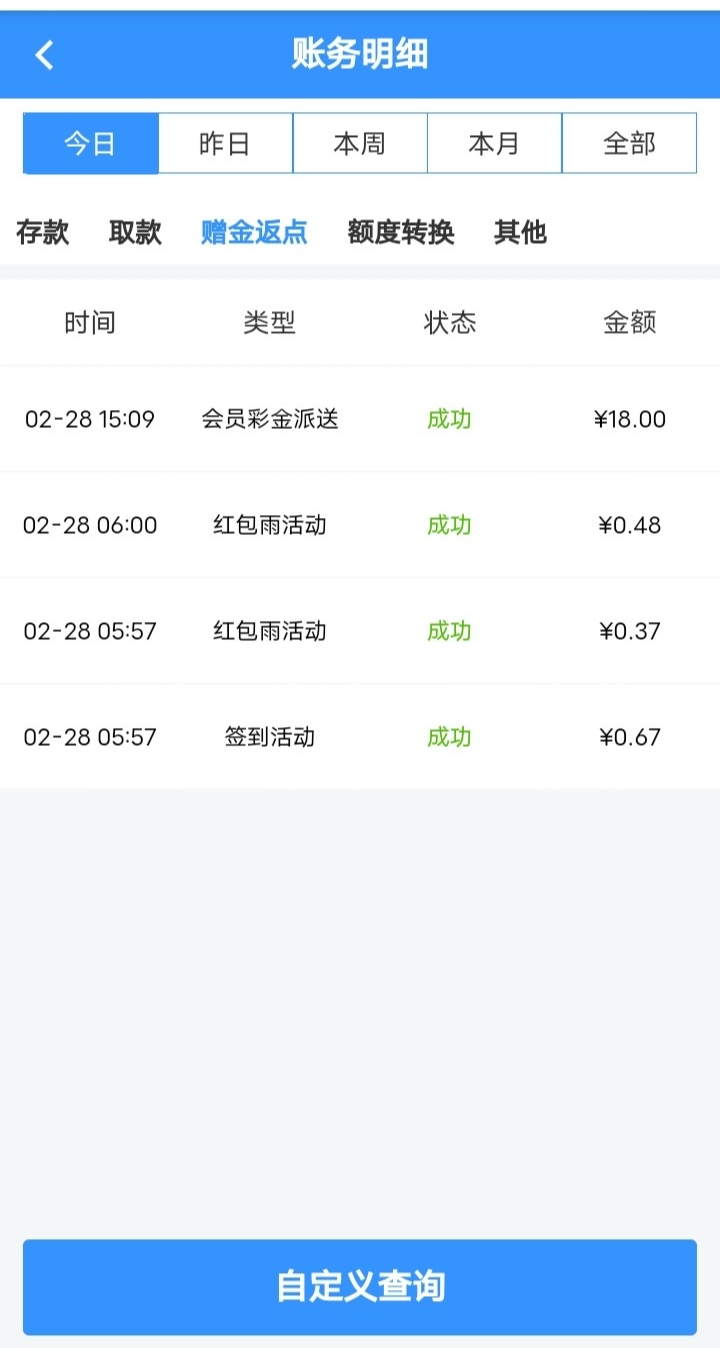
Task: Switch to the 昨日 filter
Action: click(225, 144)
